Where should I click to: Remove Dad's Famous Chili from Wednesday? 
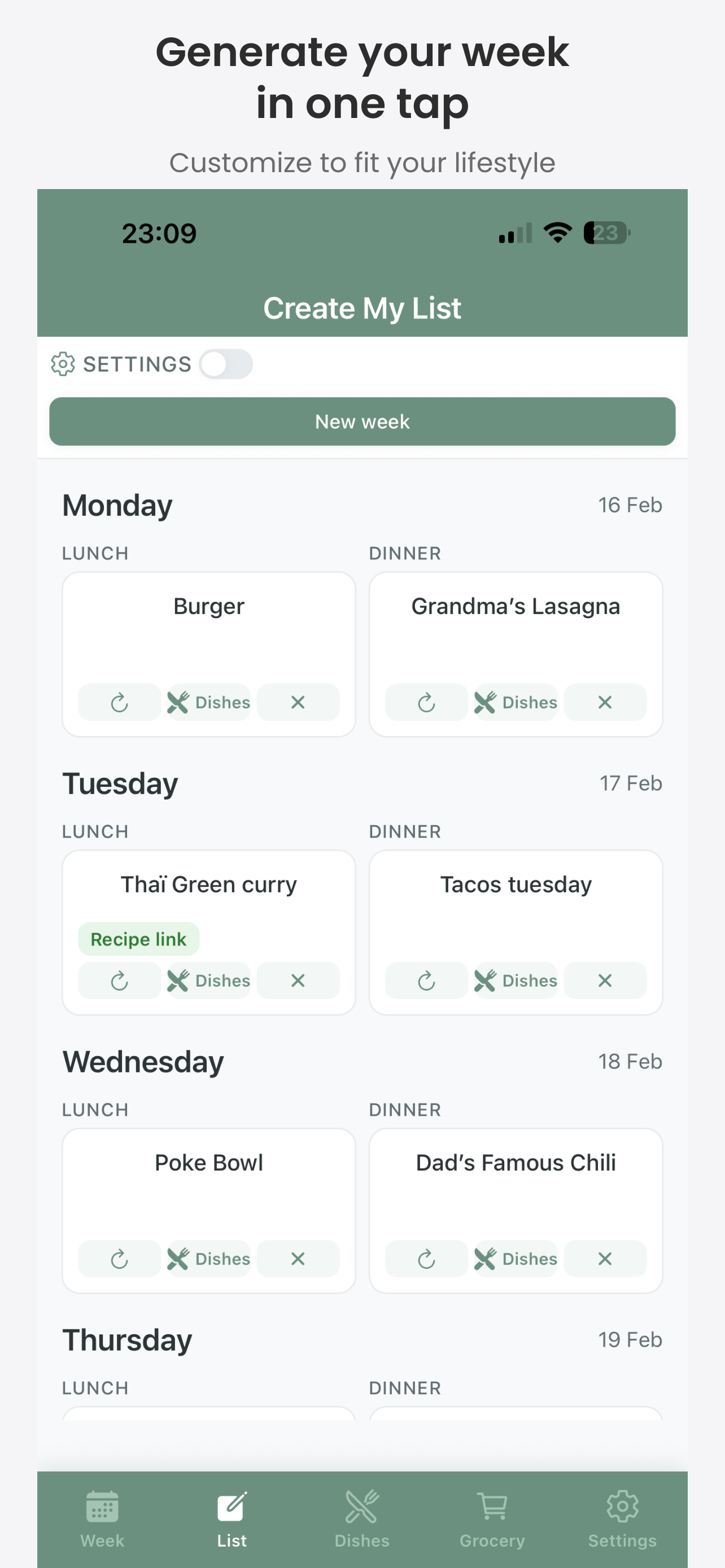(605, 1259)
